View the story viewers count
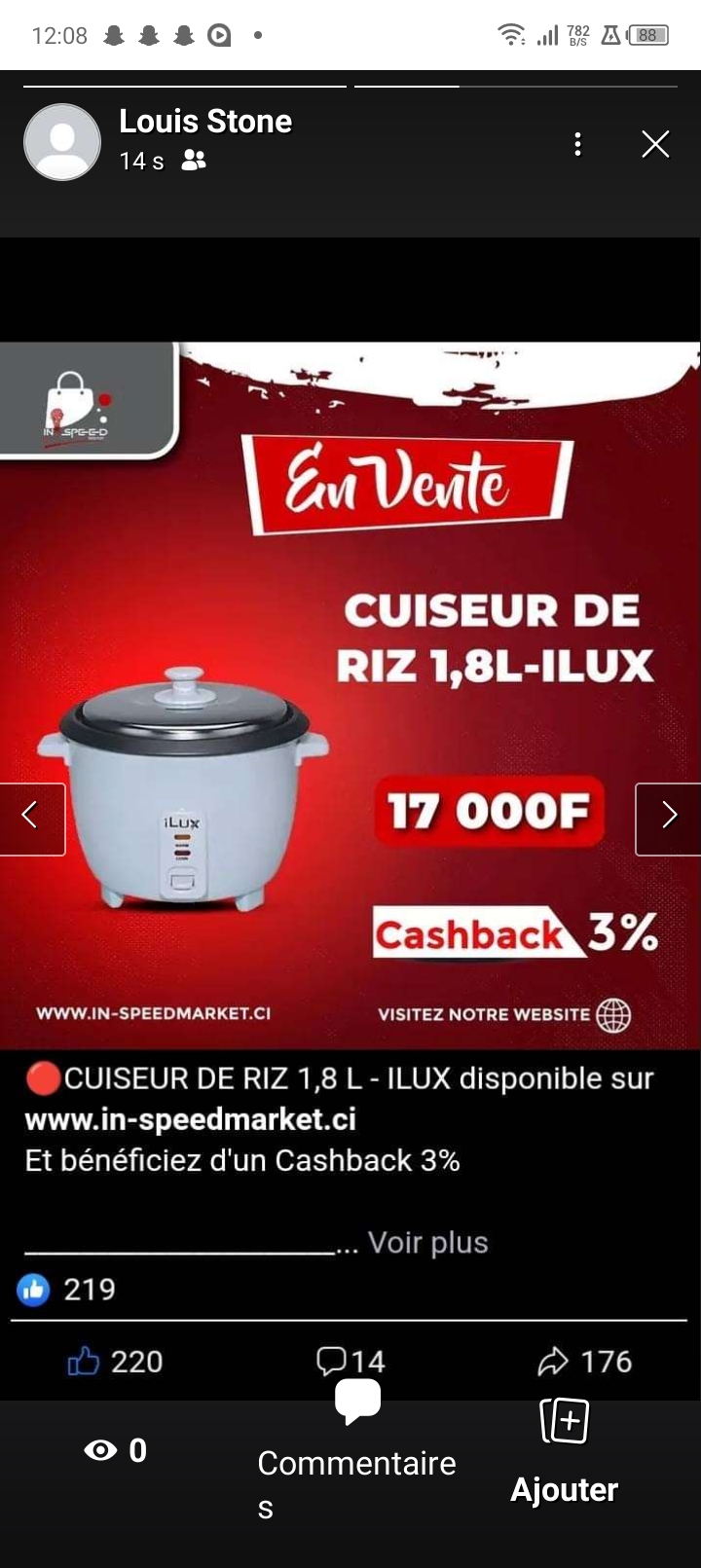701x1568 pixels. pos(115,1450)
